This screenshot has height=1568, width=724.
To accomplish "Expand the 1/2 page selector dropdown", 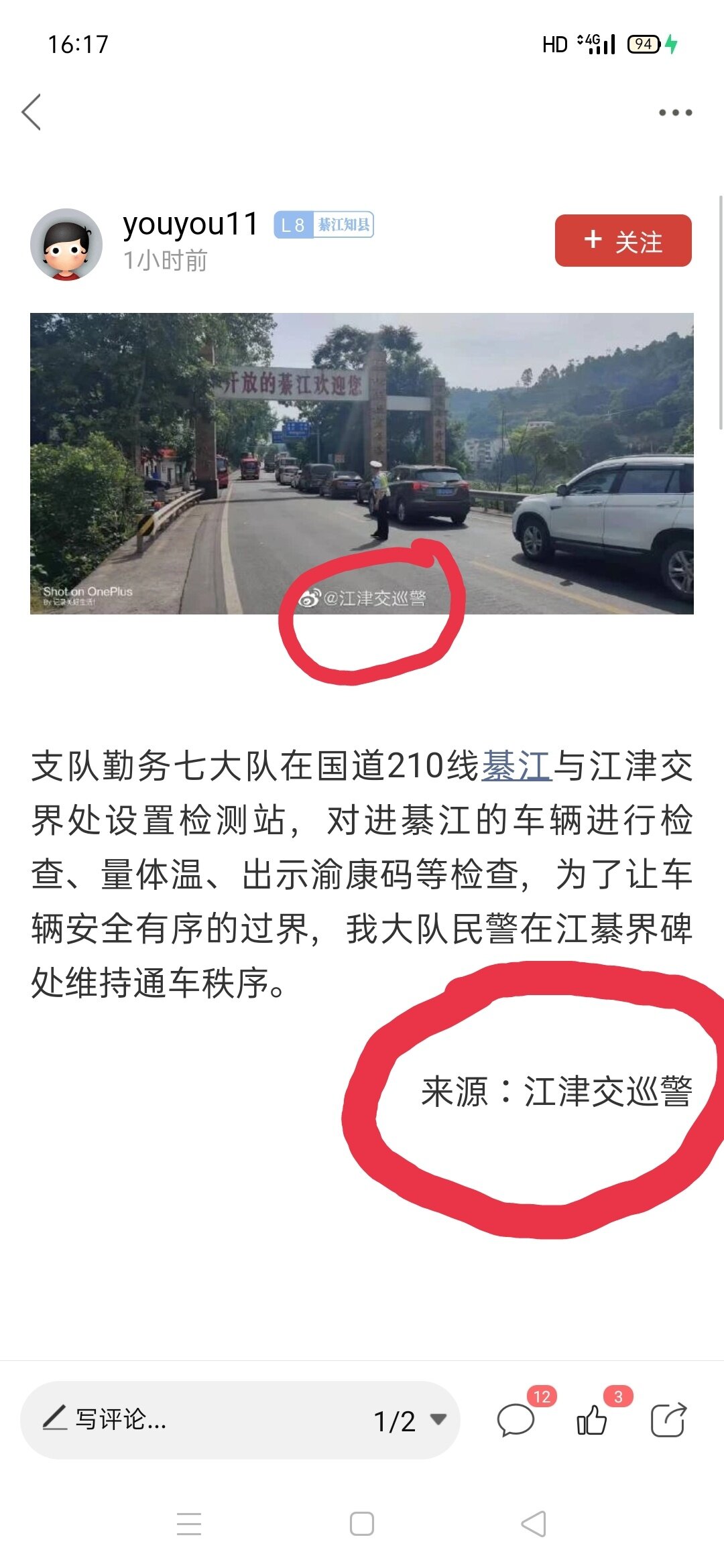I will click(410, 1420).
